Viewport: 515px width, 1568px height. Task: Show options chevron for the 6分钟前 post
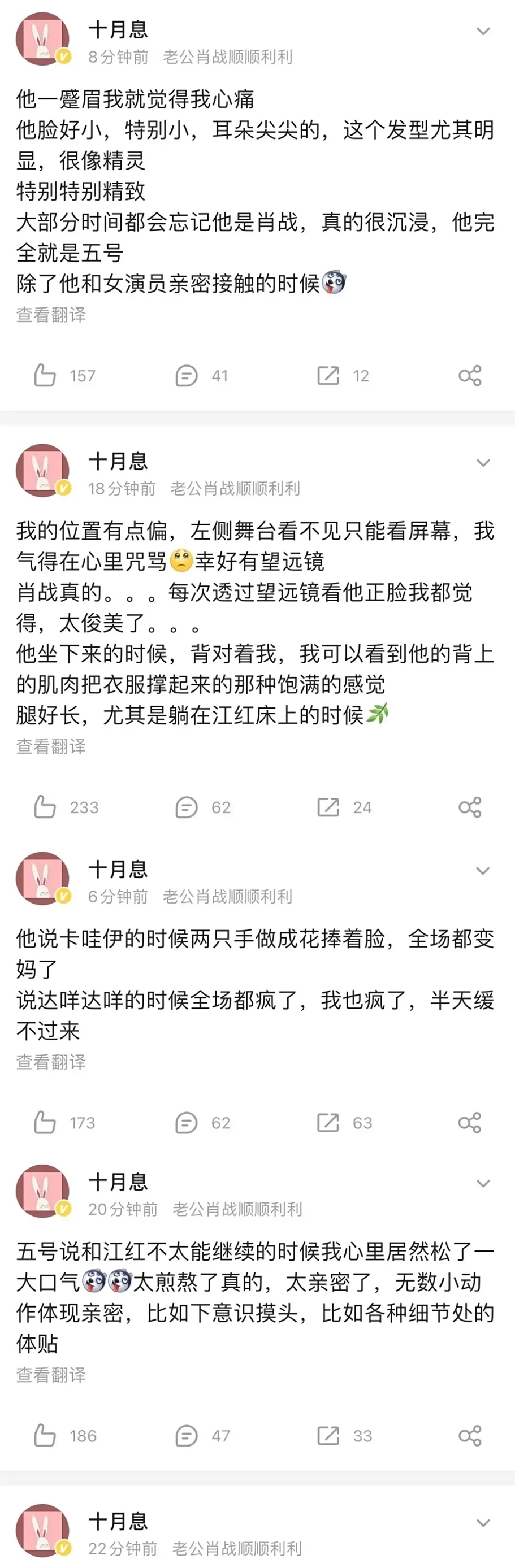pyautogui.click(x=483, y=871)
